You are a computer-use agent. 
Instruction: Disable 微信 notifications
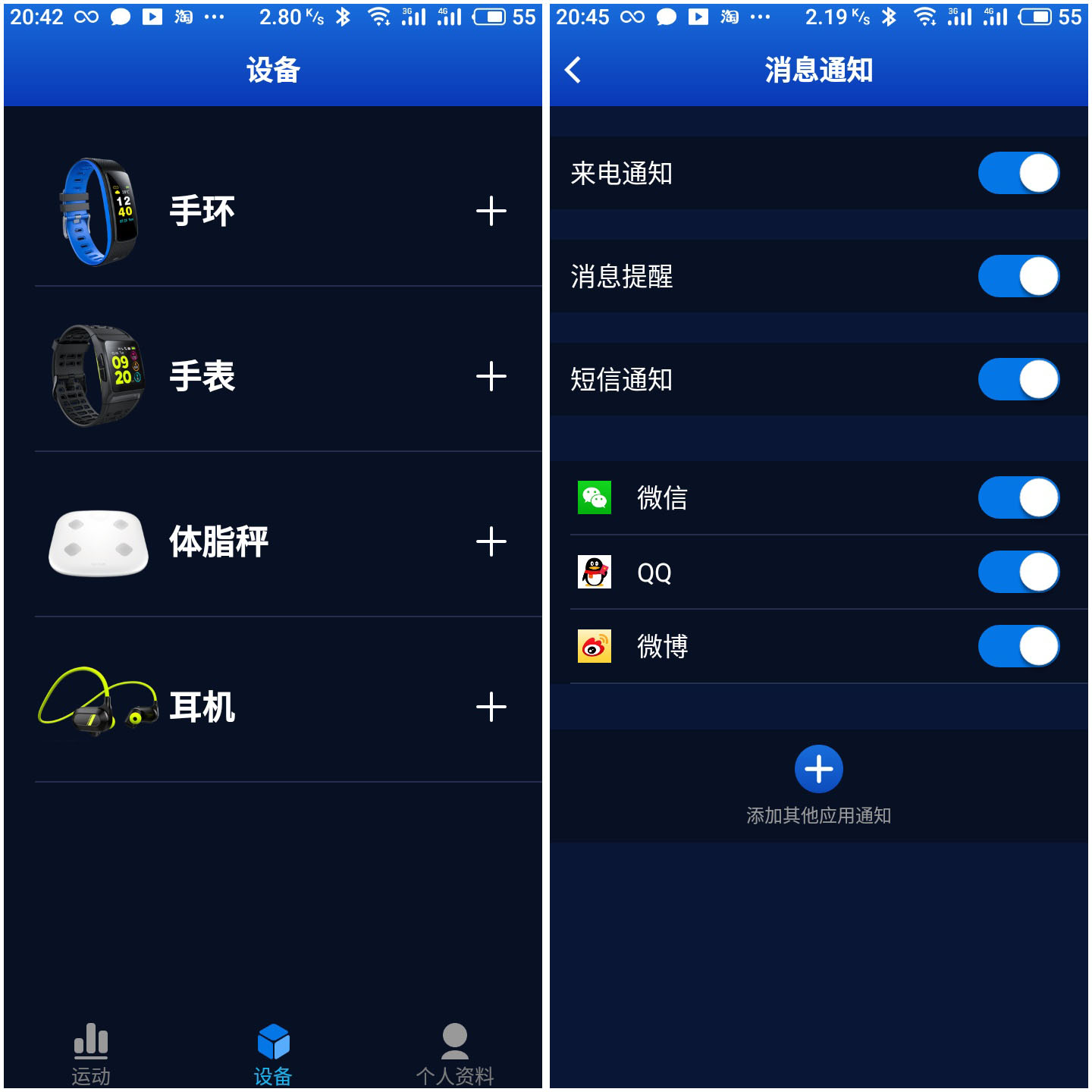point(1018,497)
